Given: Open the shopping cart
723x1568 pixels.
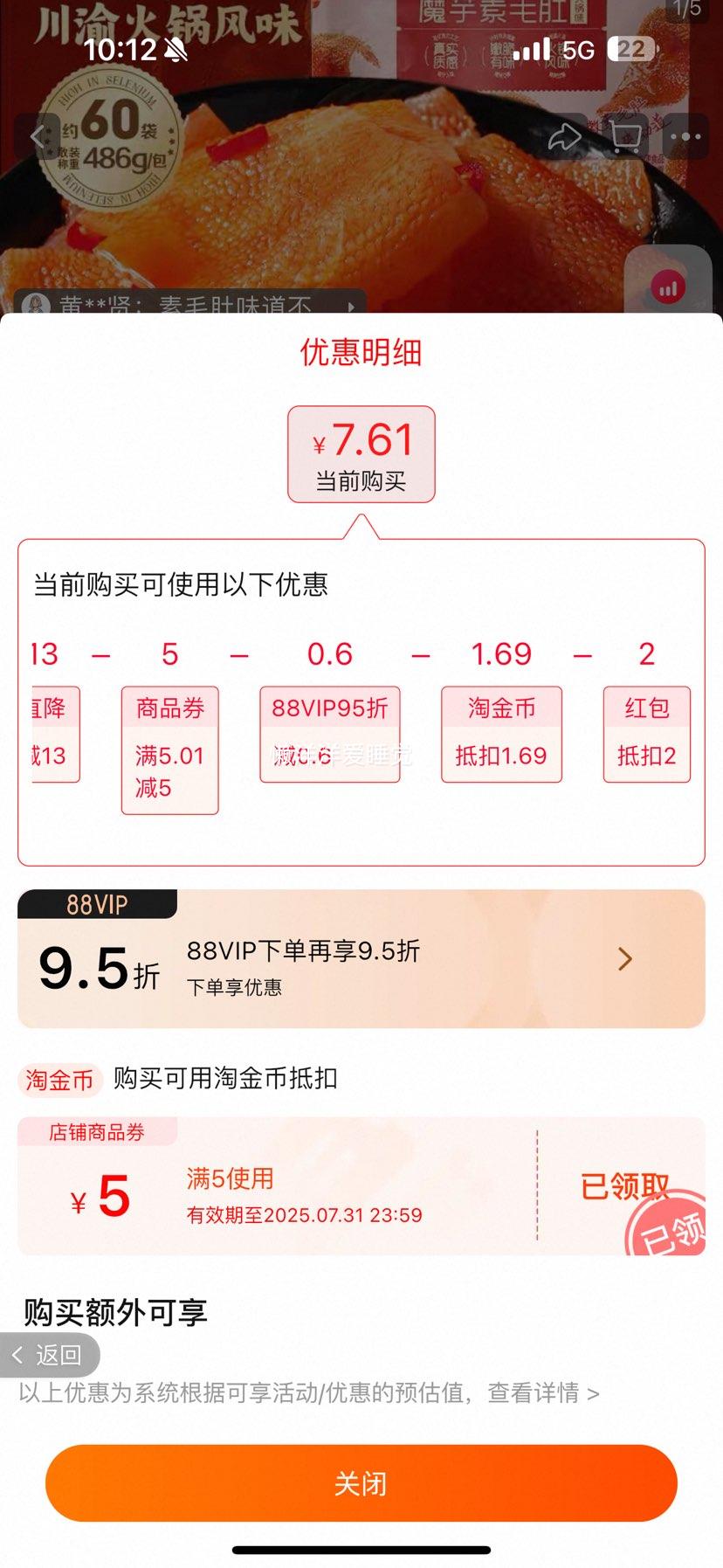Looking at the screenshot, I should (x=625, y=137).
